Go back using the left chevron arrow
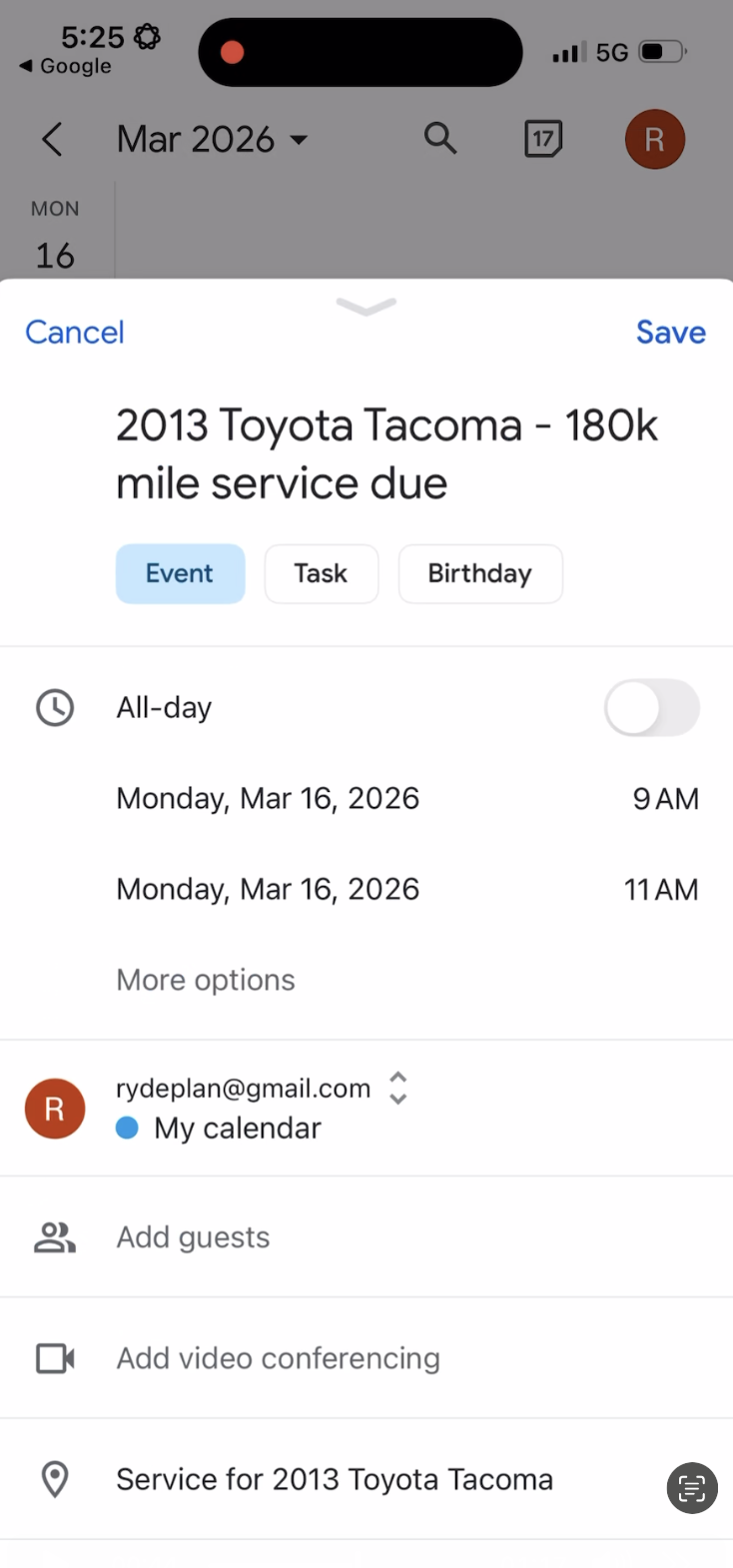 [x=51, y=139]
